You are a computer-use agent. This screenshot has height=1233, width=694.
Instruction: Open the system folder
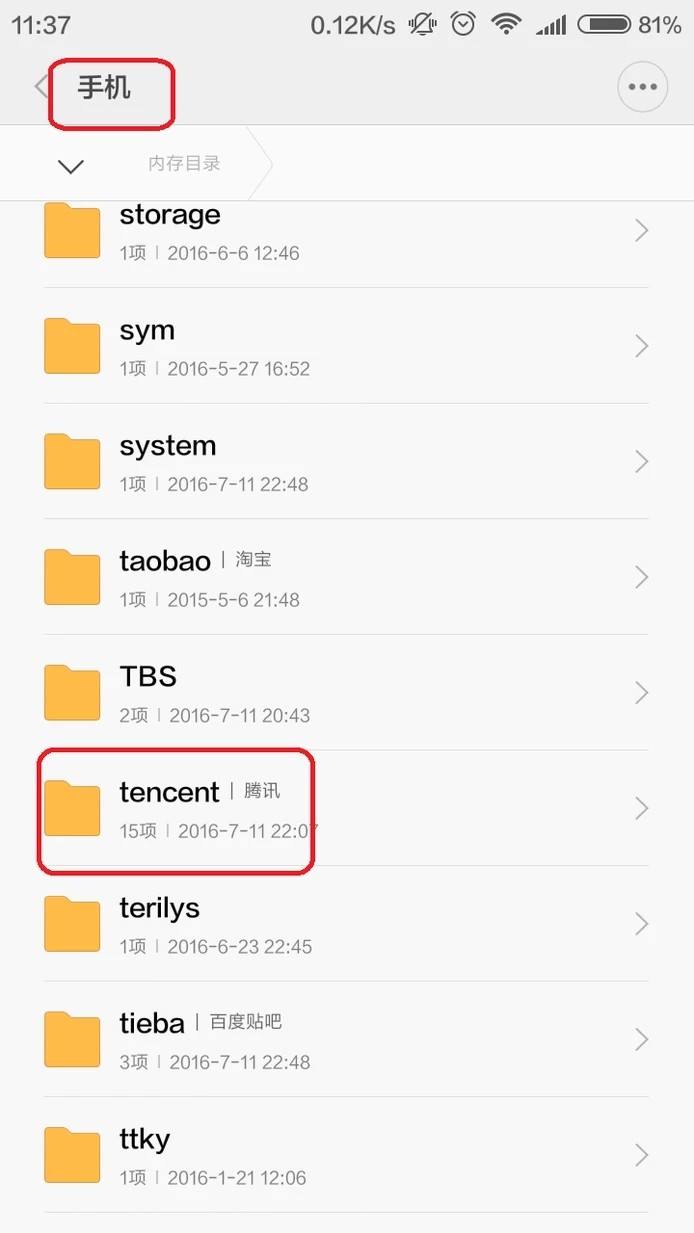346,462
